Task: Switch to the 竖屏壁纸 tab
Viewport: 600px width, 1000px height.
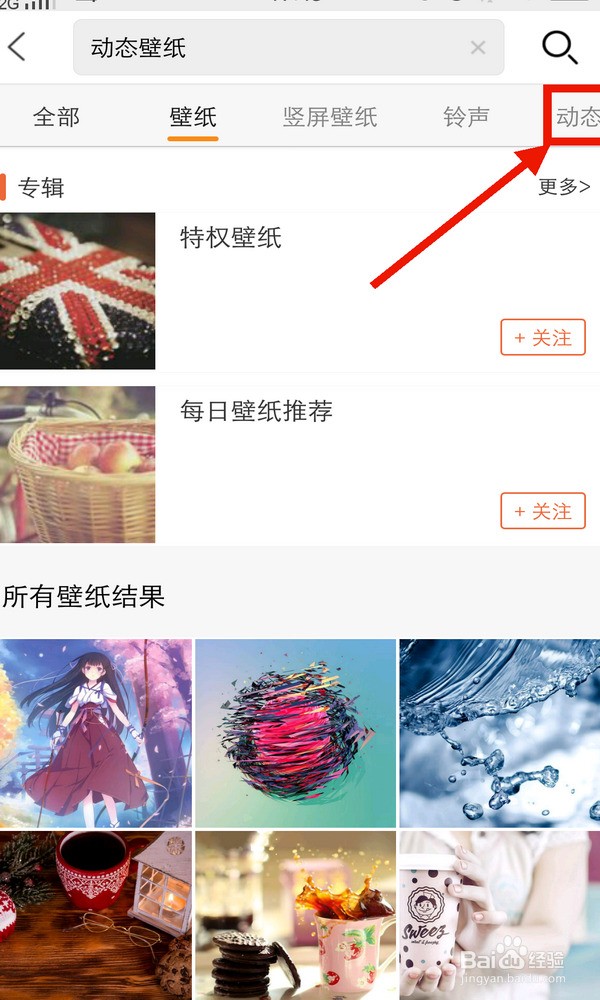Action: click(x=330, y=117)
